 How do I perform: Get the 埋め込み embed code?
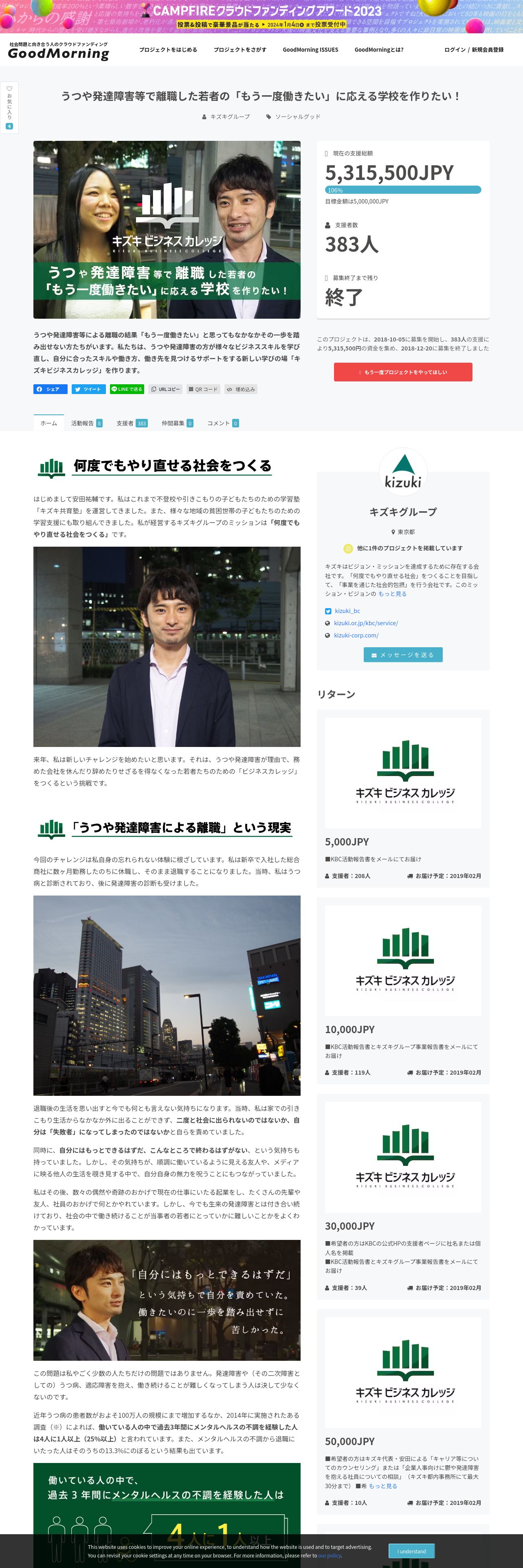(x=240, y=389)
